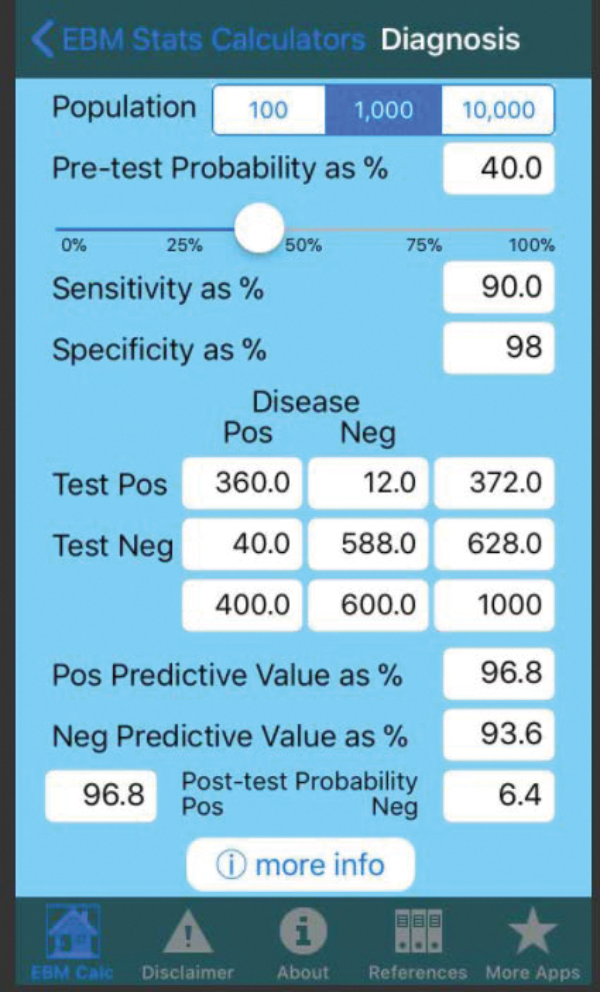Switch to the EBM Calc tab
This screenshot has height=992, width=600.
(x=71, y=943)
